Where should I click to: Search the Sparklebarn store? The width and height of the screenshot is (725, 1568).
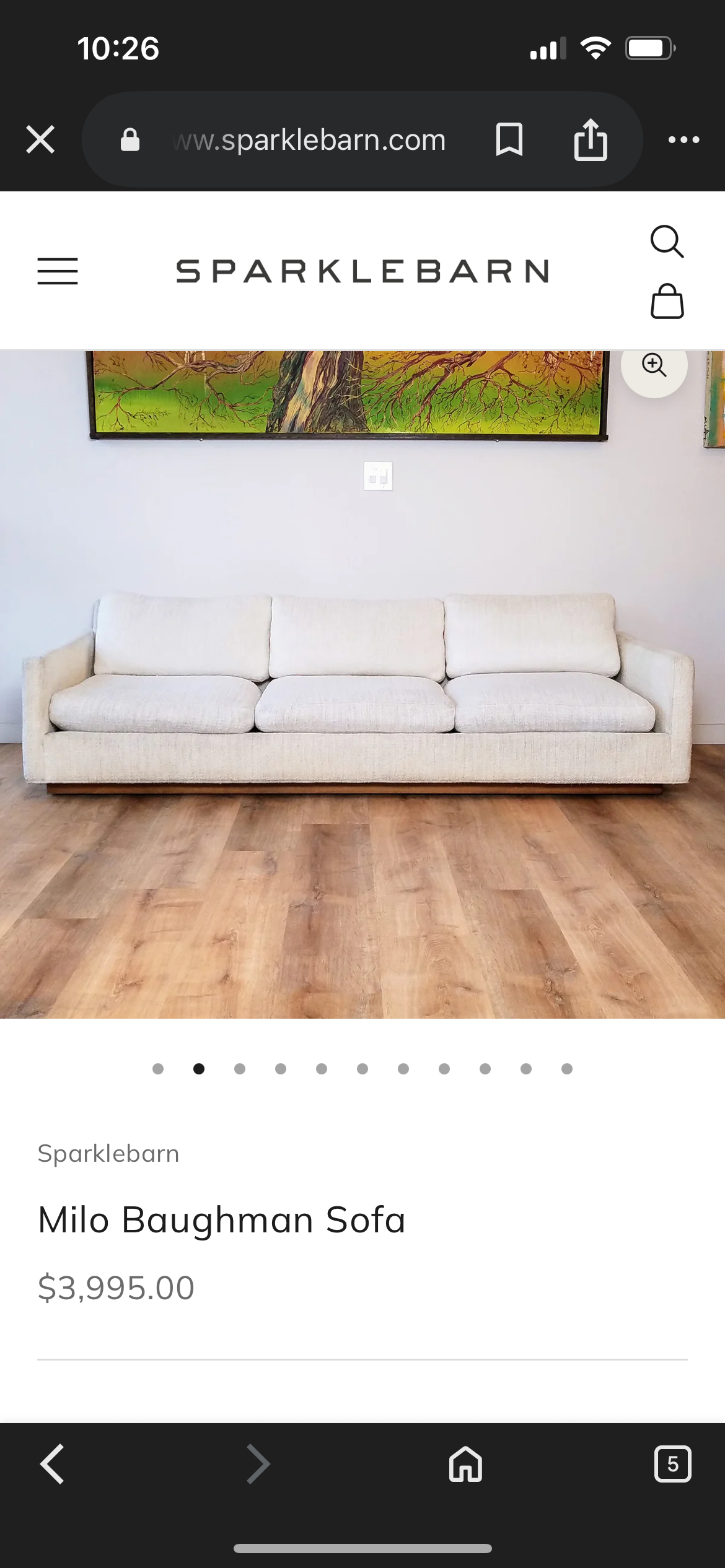coord(667,241)
